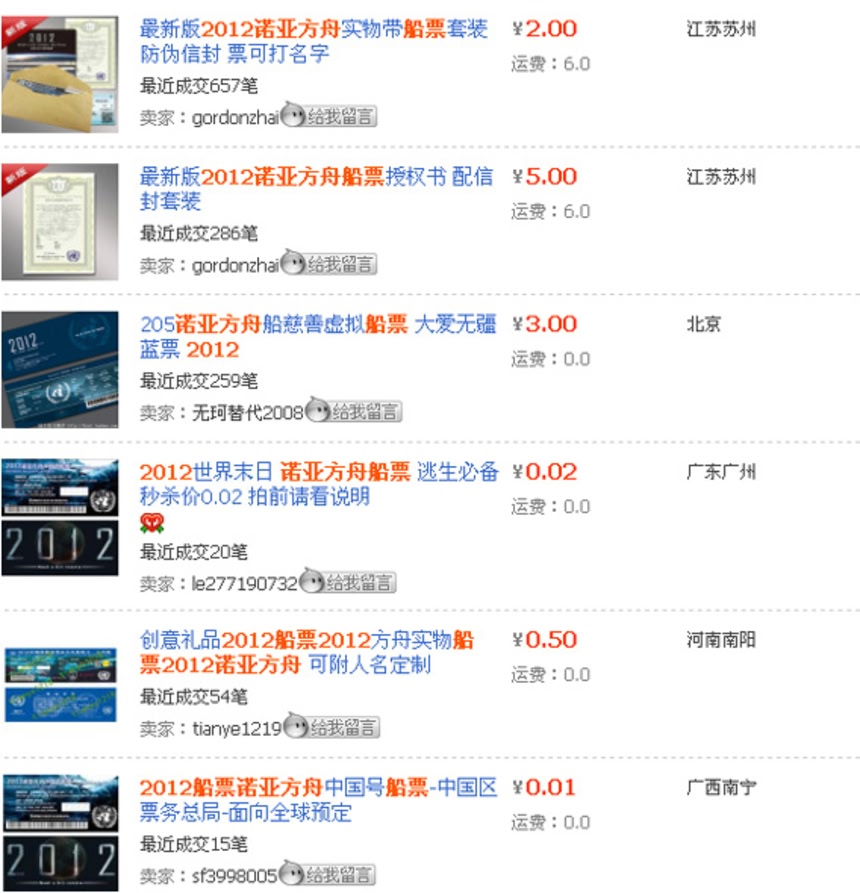This screenshot has height=893, width=860.
Task: Leave a message for seller le277190732
Action: [x=348, y=581]
